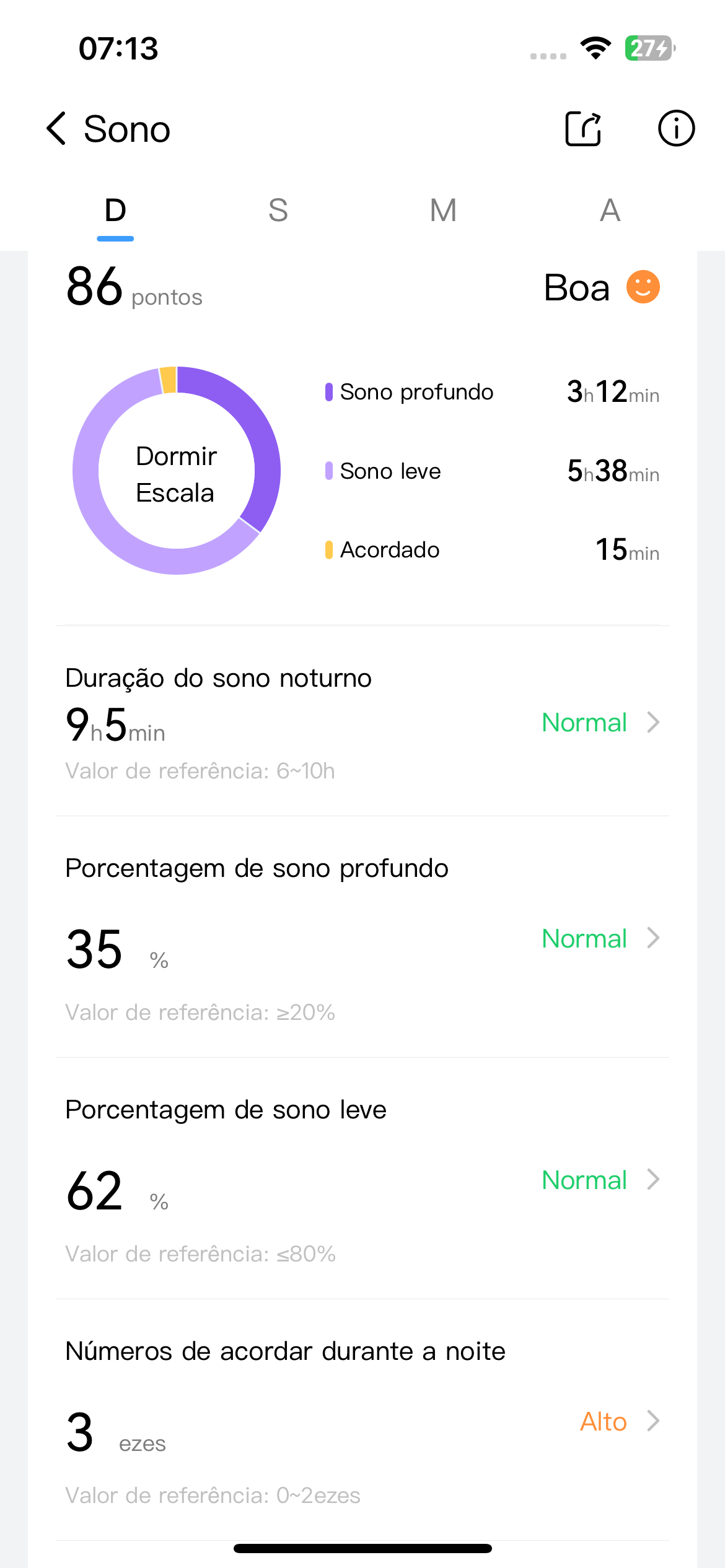View Porcentagem de sono leve details
This screenshot has height=1568, width=725.
[x=600, y=1180]
